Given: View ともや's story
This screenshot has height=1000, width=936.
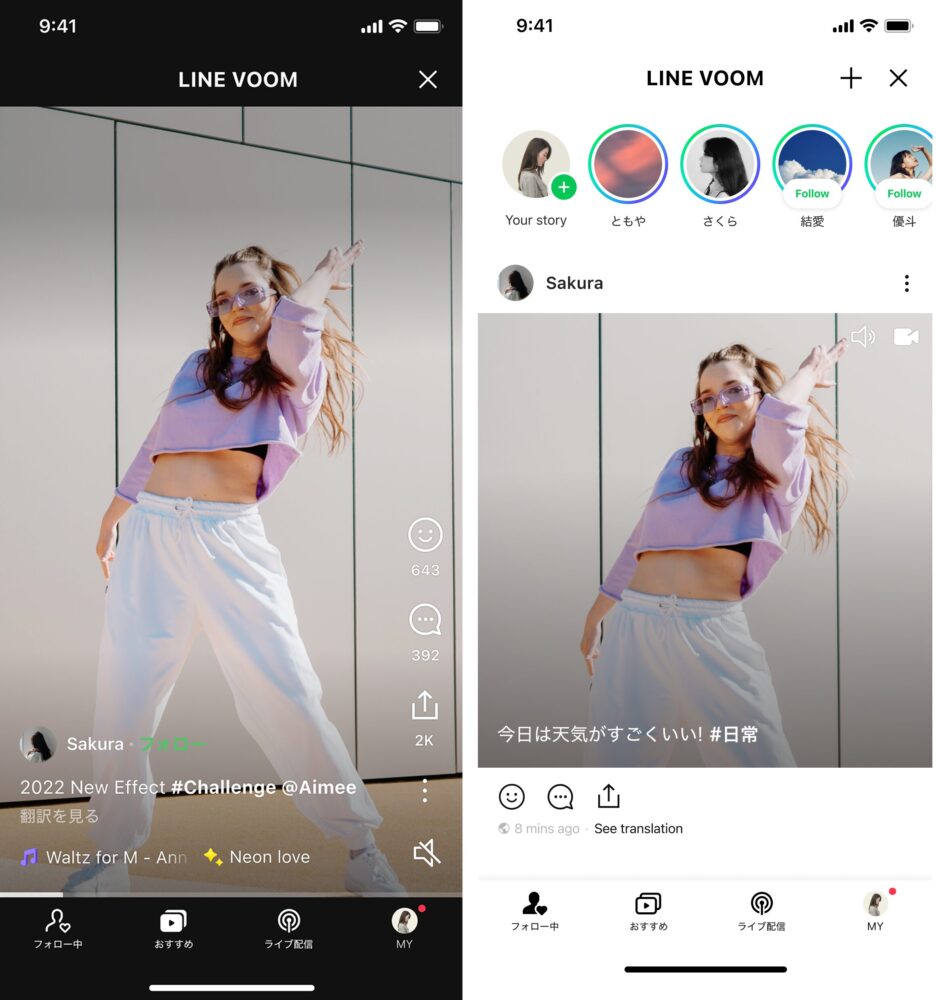Looking at the screenshot, I should click(x=628, y=166).
